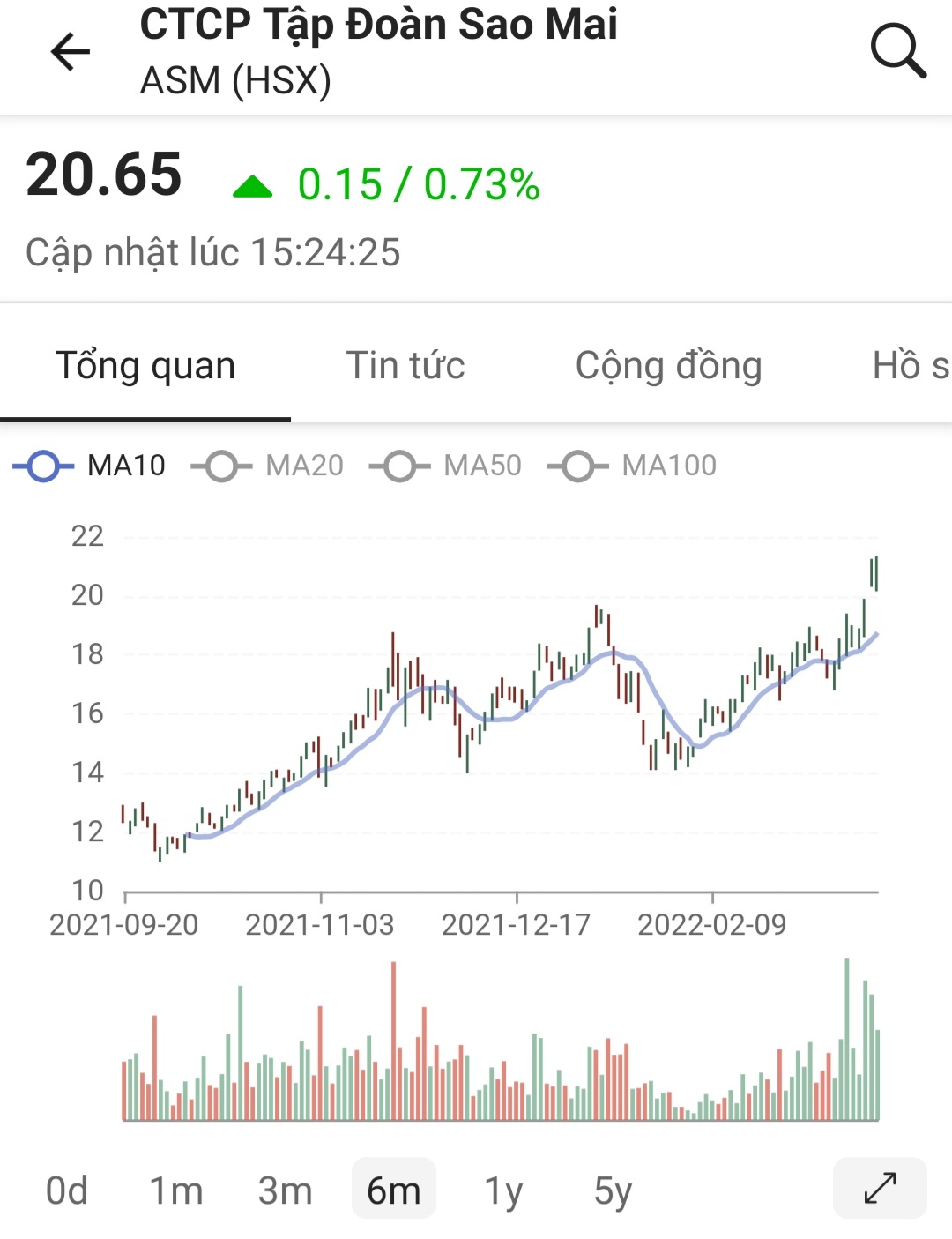Change chart range to 1m
Image resolution: width=952 pixels, height=1239 pixels.
tap(175, 1190)
